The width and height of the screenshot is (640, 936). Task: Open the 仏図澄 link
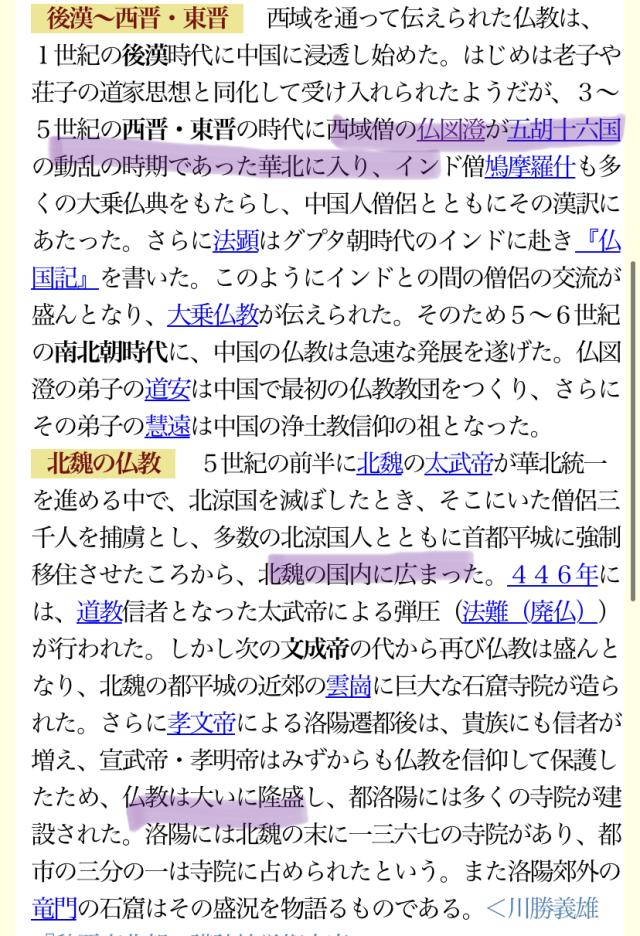point(453,130)
